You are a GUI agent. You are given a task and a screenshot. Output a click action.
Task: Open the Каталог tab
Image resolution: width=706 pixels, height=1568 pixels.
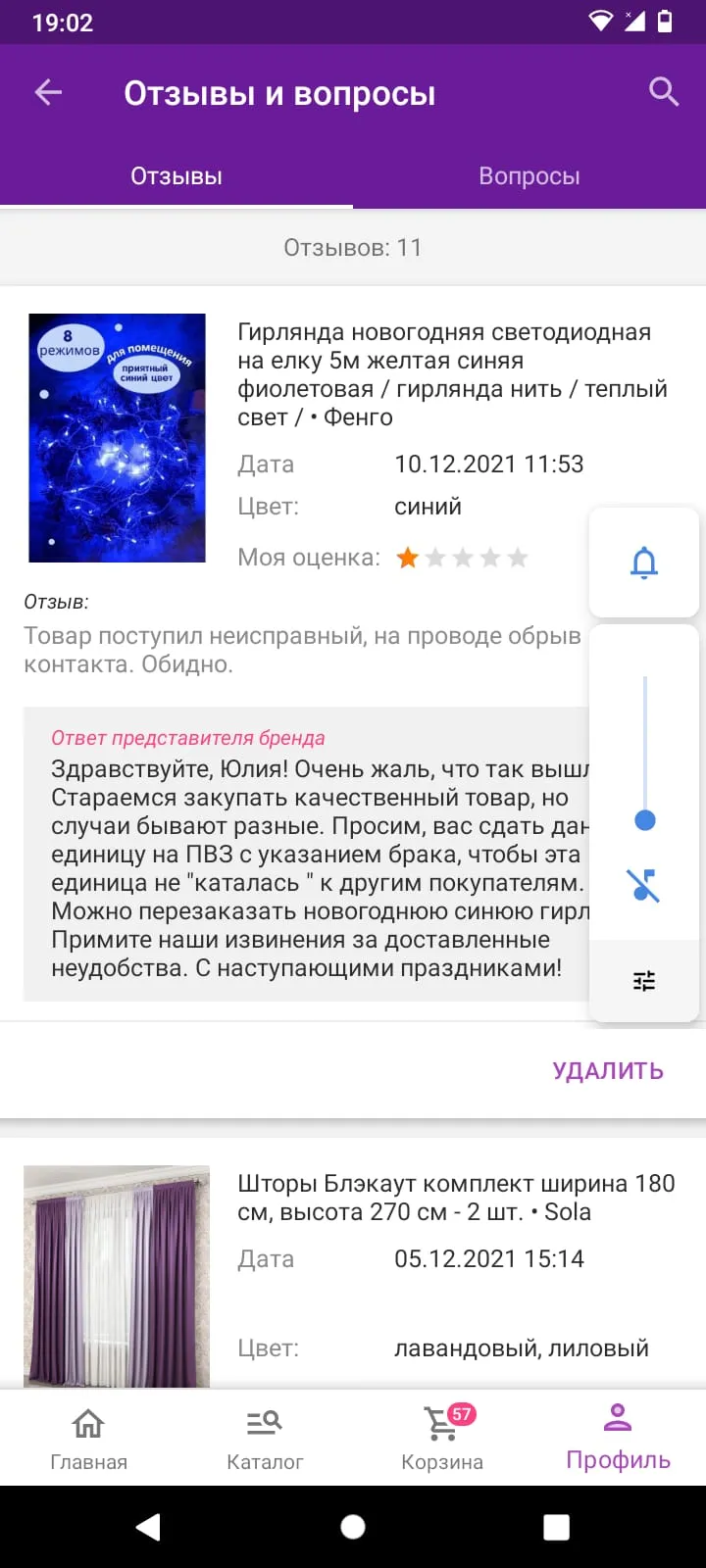(265, 1439)
